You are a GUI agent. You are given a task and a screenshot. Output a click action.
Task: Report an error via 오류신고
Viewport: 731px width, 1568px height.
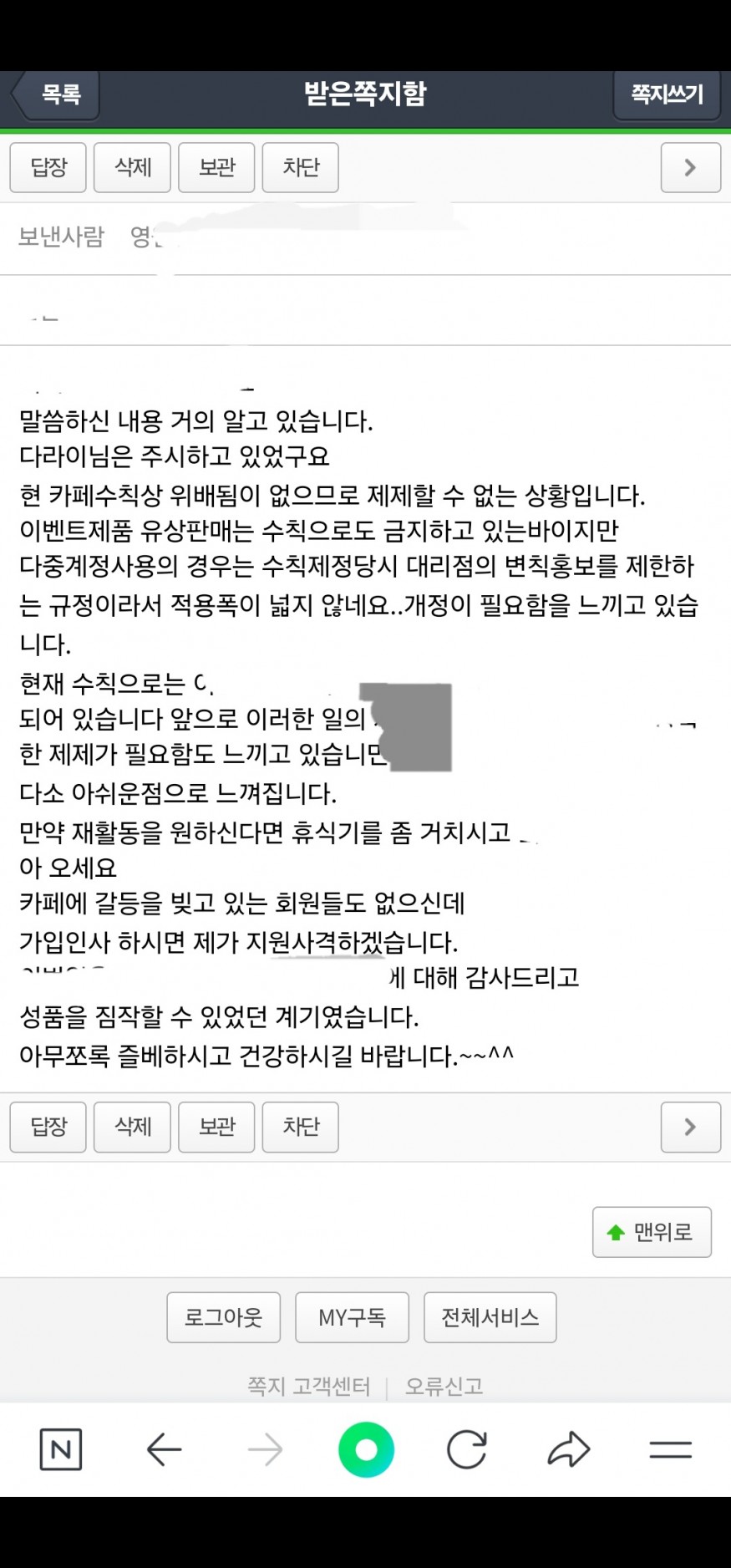point(444,1387)
